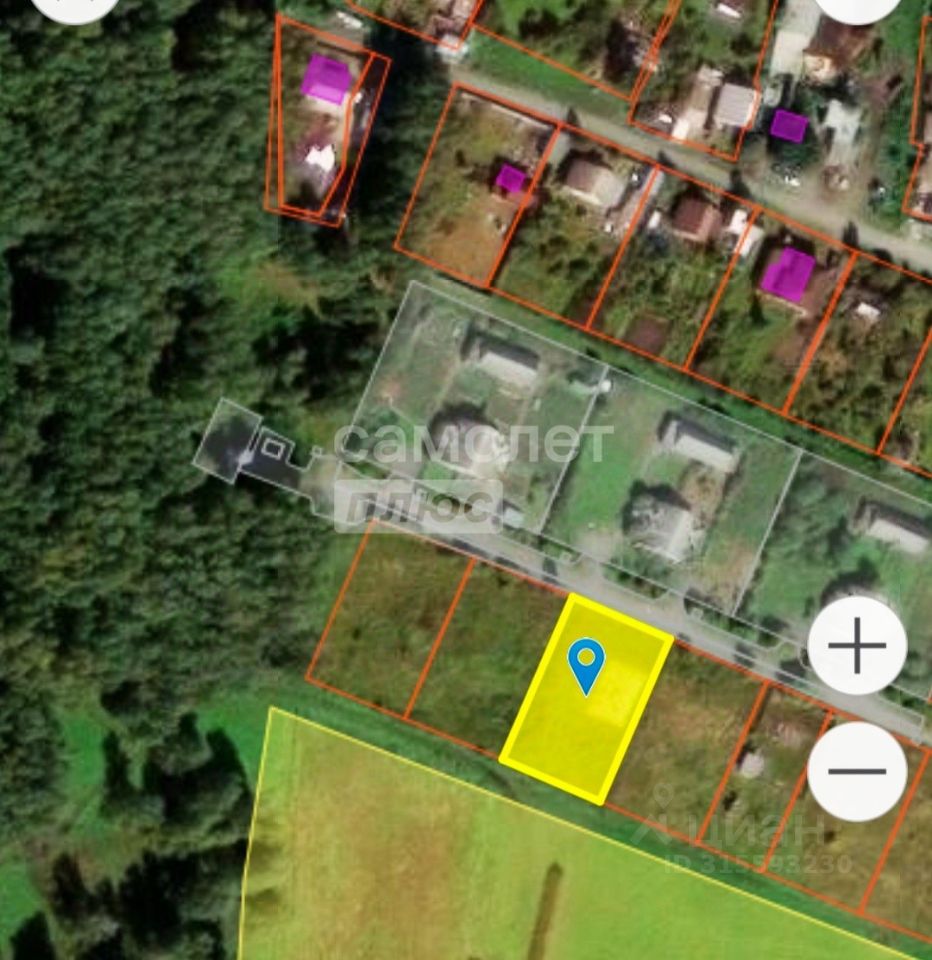Viewport: 932px width, 960px height.
Task: Tap the blue location pin marker
Action: (586, 663)
